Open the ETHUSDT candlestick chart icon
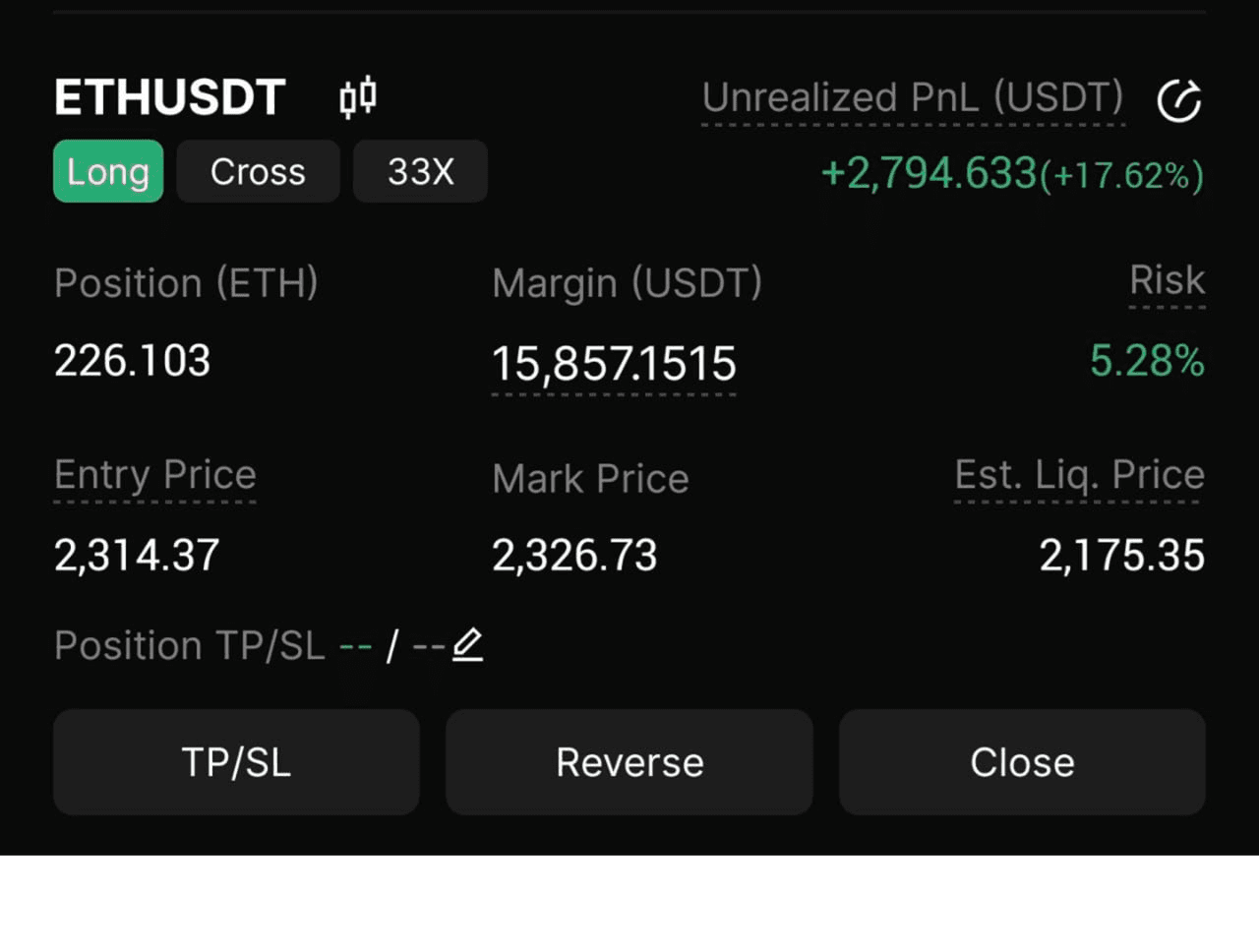The width and height of the screenshot is (1259, 952). (358, 97)
